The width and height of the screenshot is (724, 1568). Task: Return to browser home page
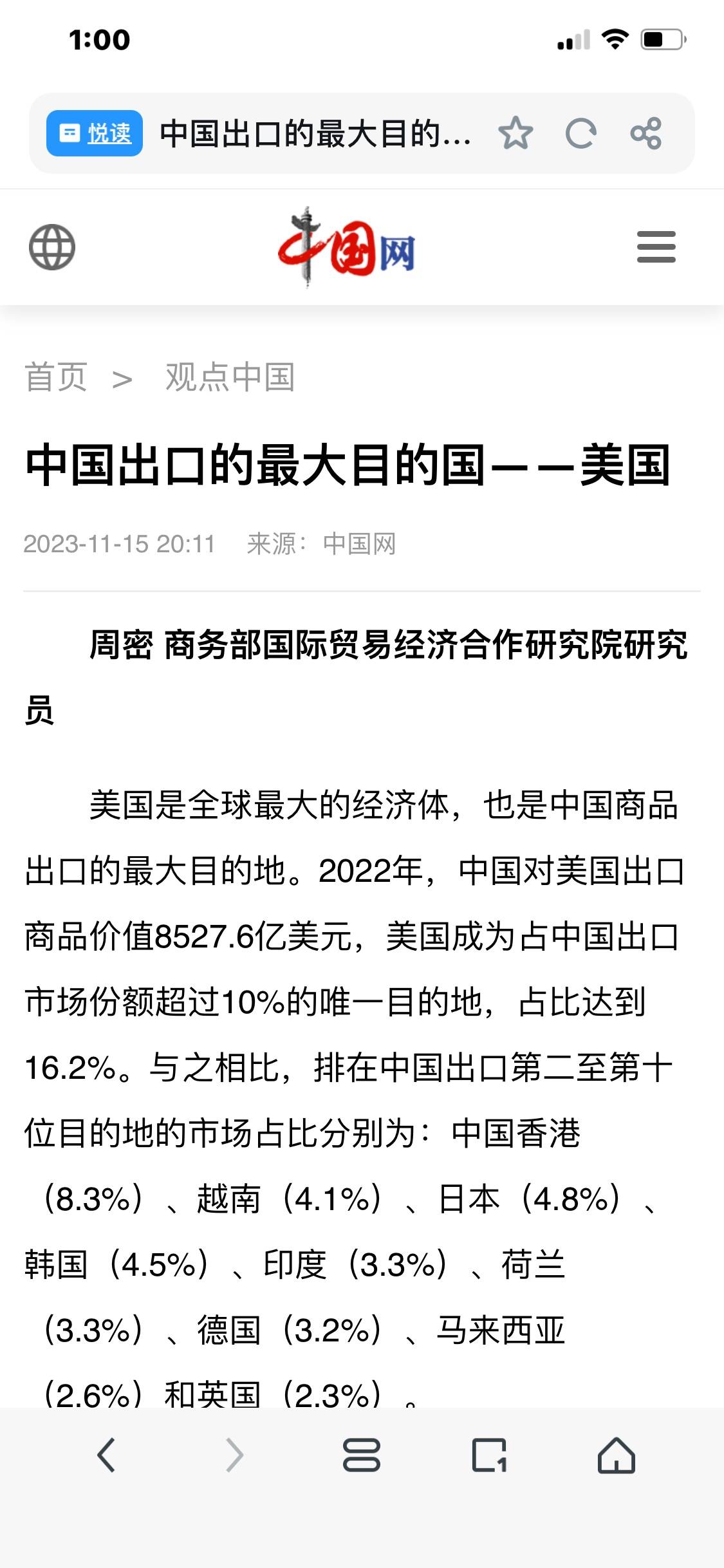click(x=617, y=1455)
